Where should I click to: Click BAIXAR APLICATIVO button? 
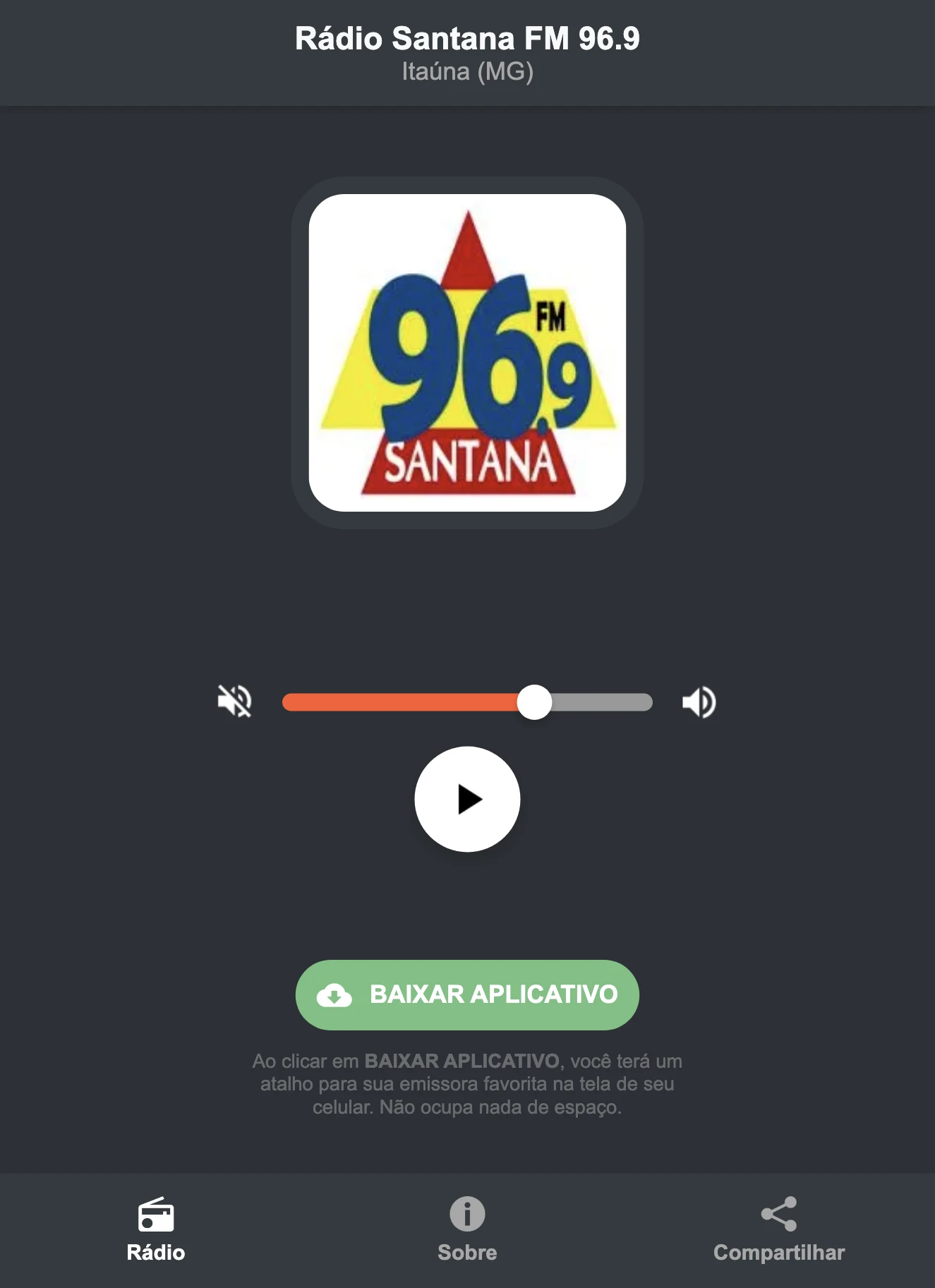tap(467, 995)
